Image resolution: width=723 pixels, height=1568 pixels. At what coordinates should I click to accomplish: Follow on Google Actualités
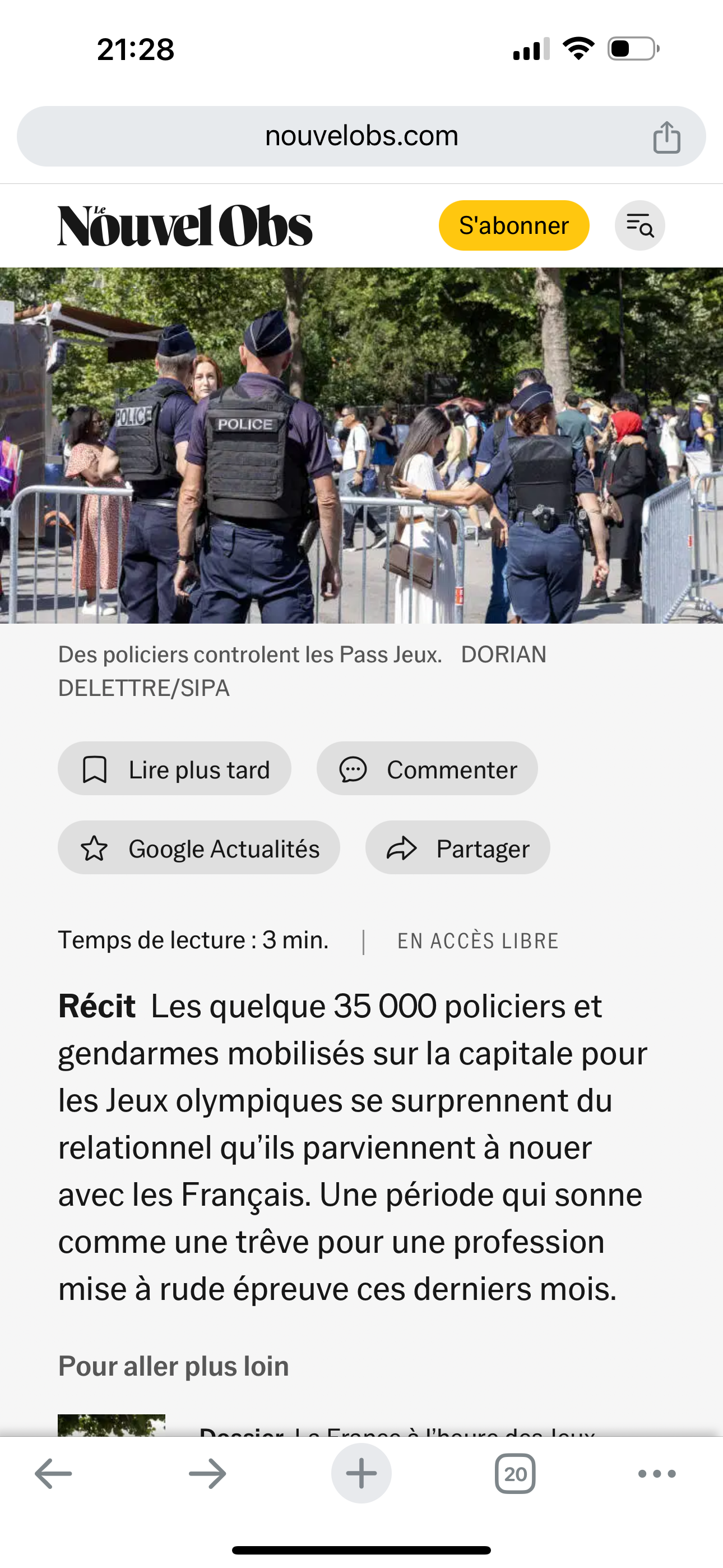coord(199,848)
